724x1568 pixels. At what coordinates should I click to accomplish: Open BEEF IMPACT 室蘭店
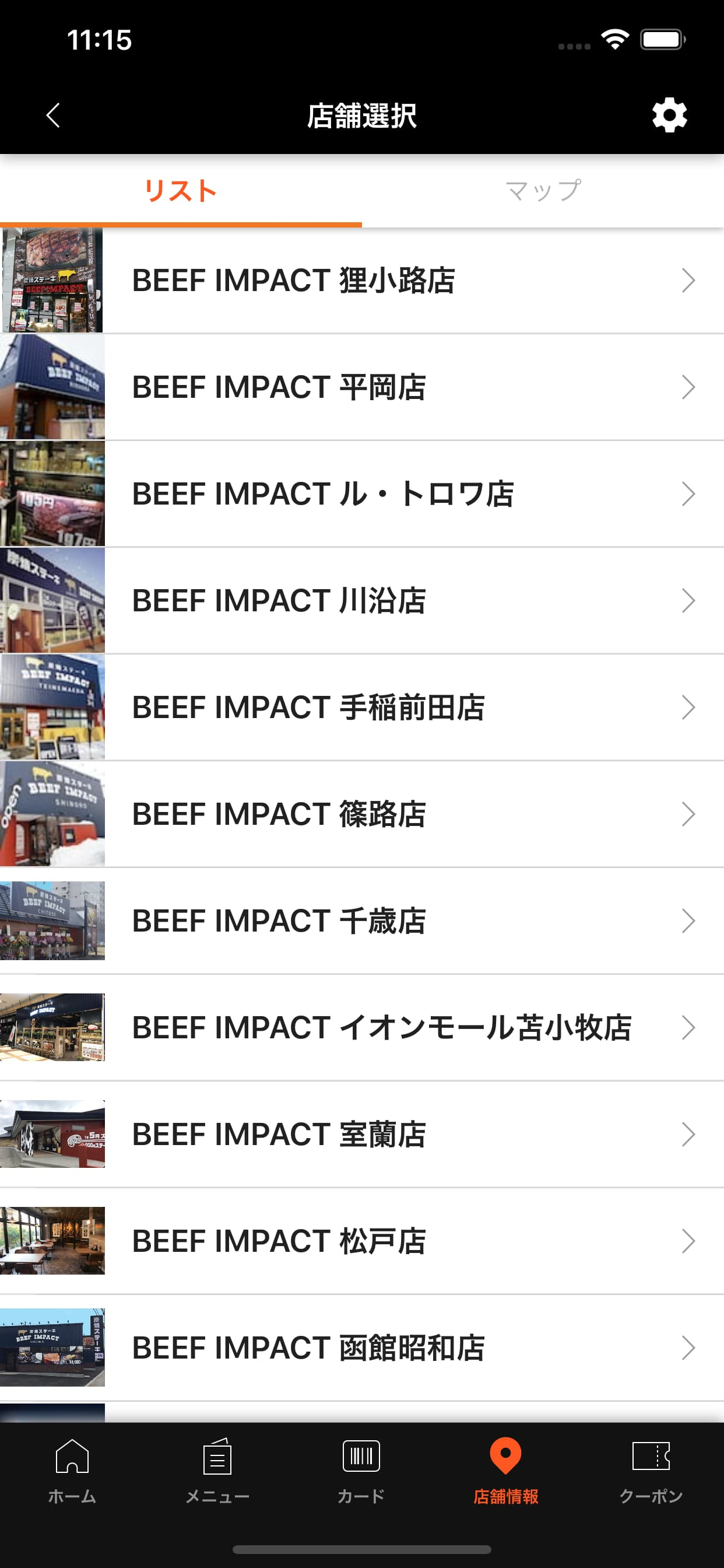coord(361,1135)
